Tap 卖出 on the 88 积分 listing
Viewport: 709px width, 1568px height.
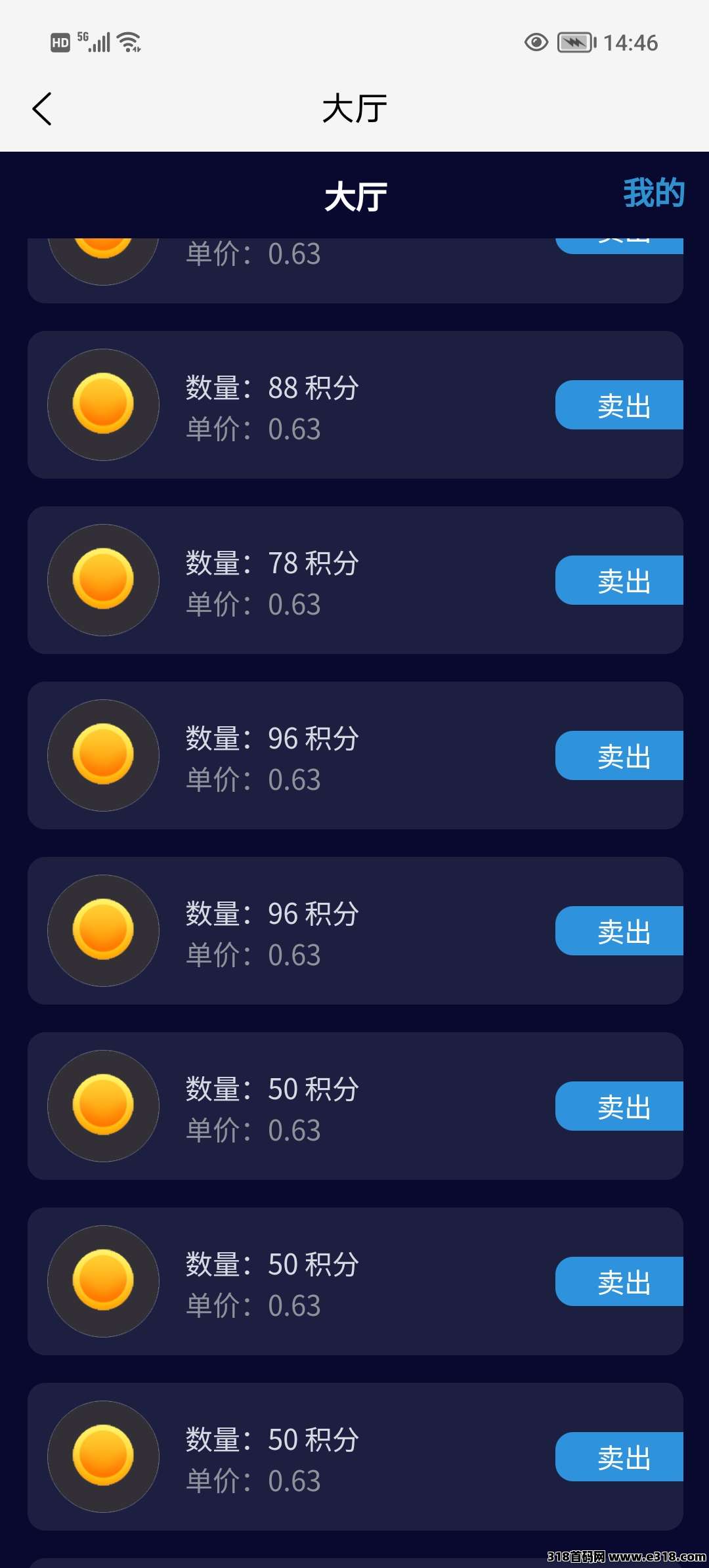[620, 405]
